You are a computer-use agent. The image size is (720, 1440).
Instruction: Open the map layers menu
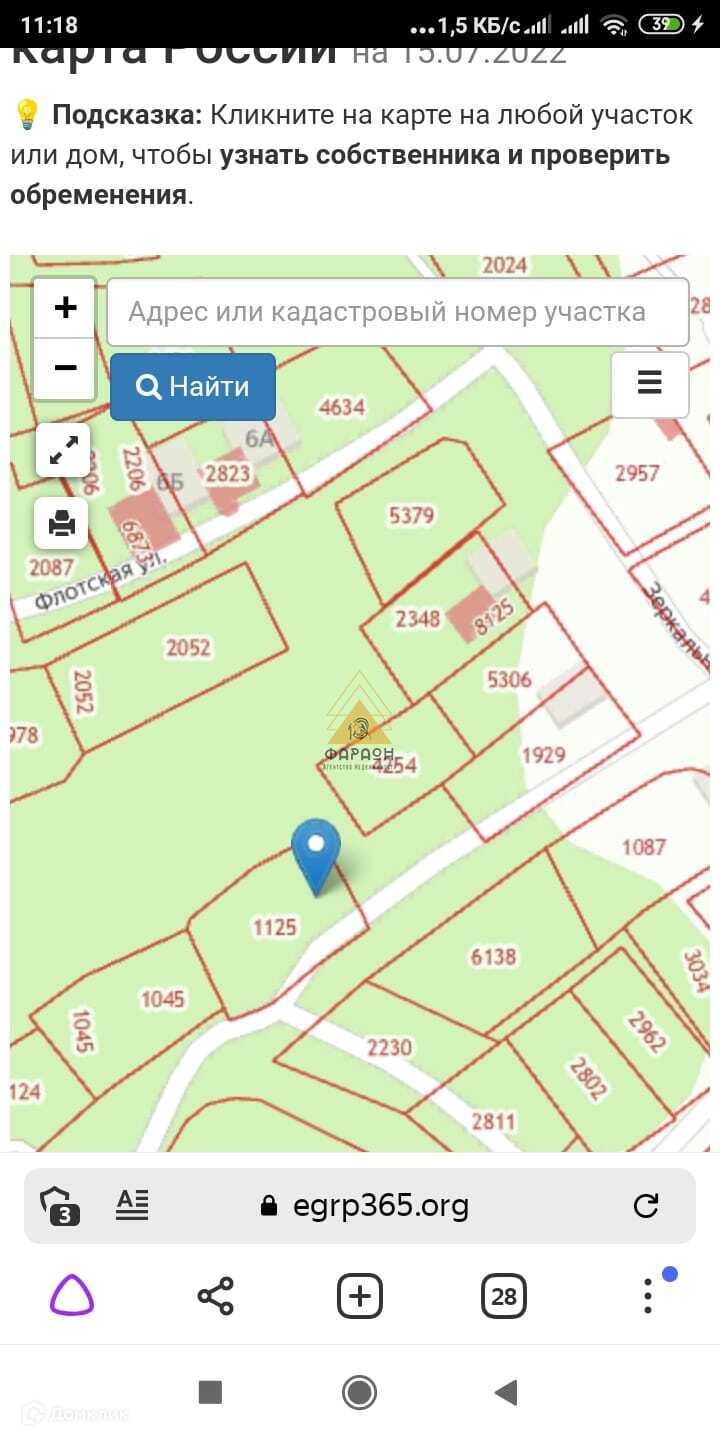pos(650,384)
